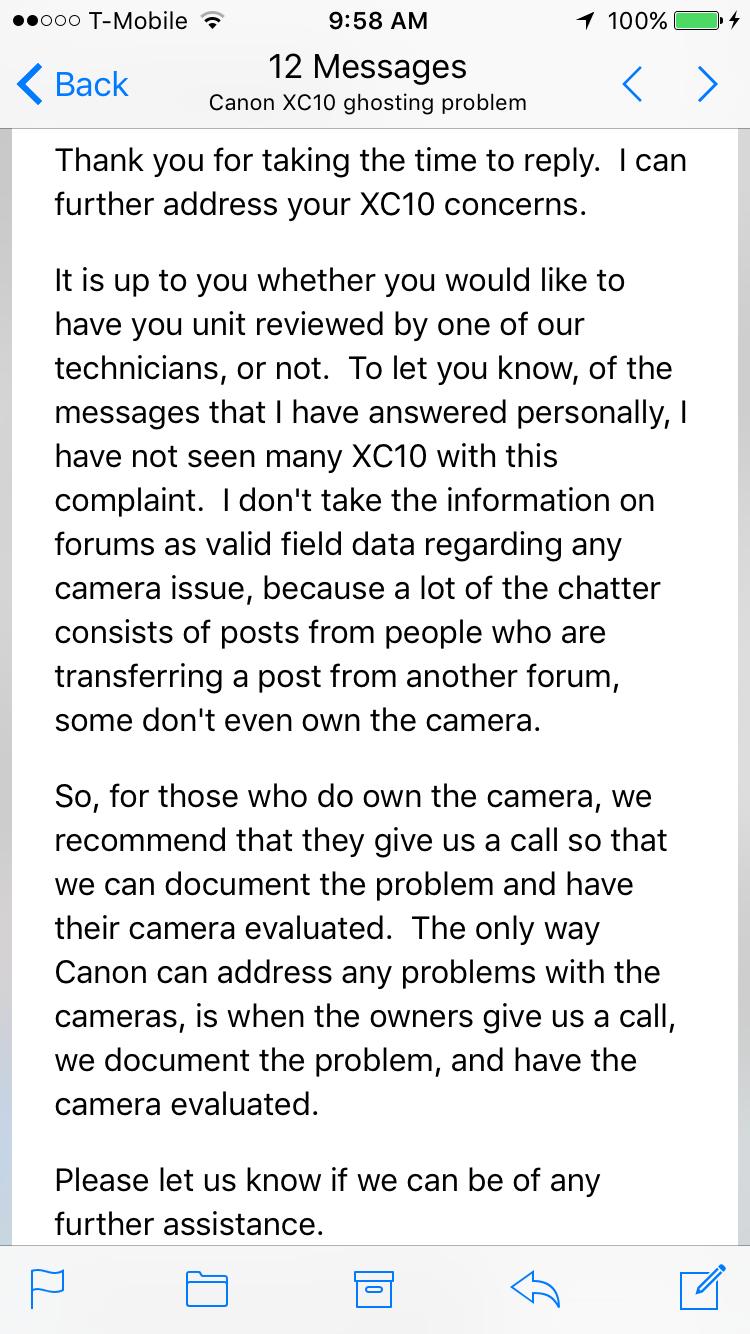Archive this email
The height and width of the screenshot is (1334, 750).
coord(374,1289)
